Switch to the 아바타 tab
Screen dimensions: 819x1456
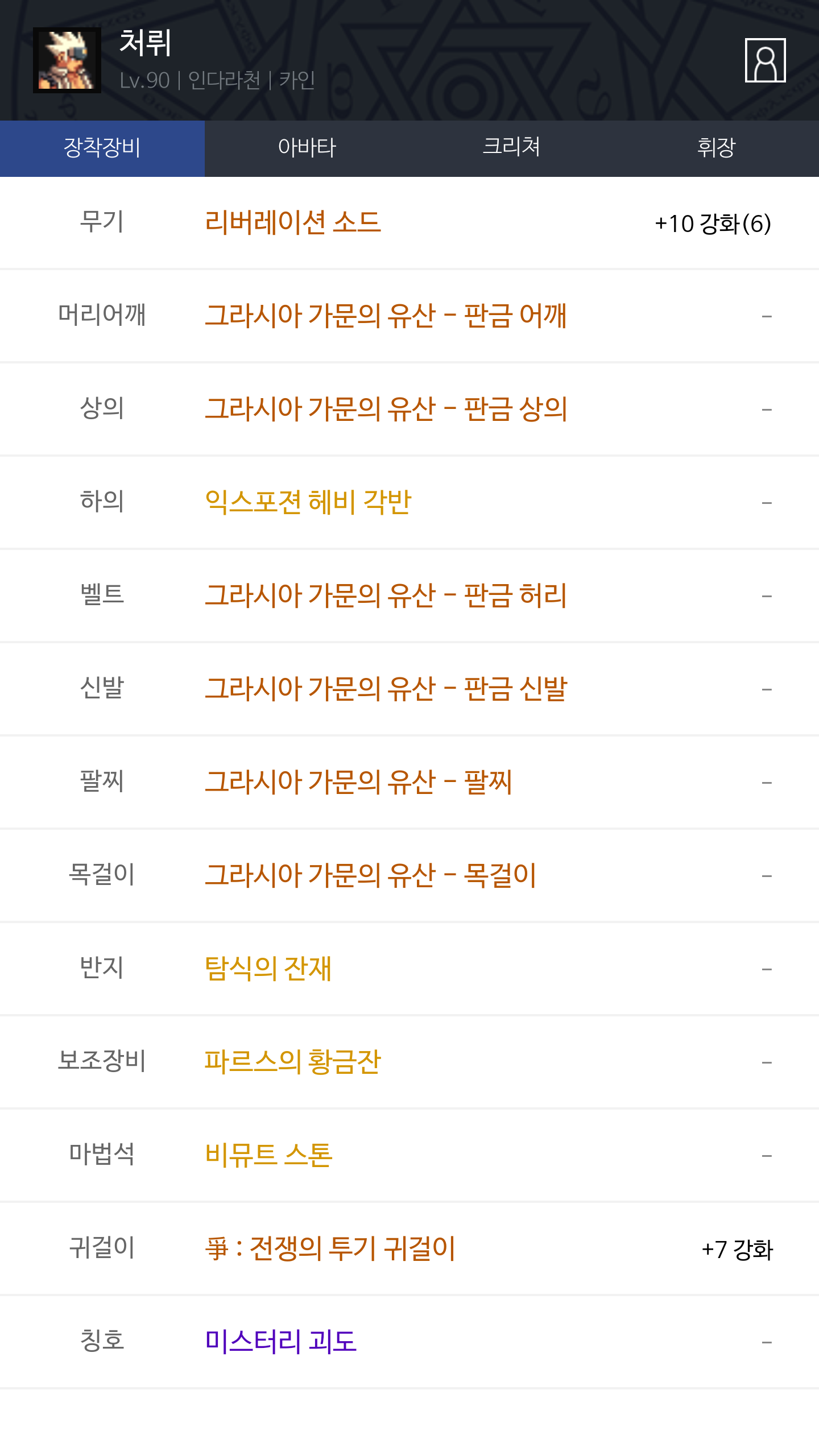pyautogui.click(x=307, y=148)
